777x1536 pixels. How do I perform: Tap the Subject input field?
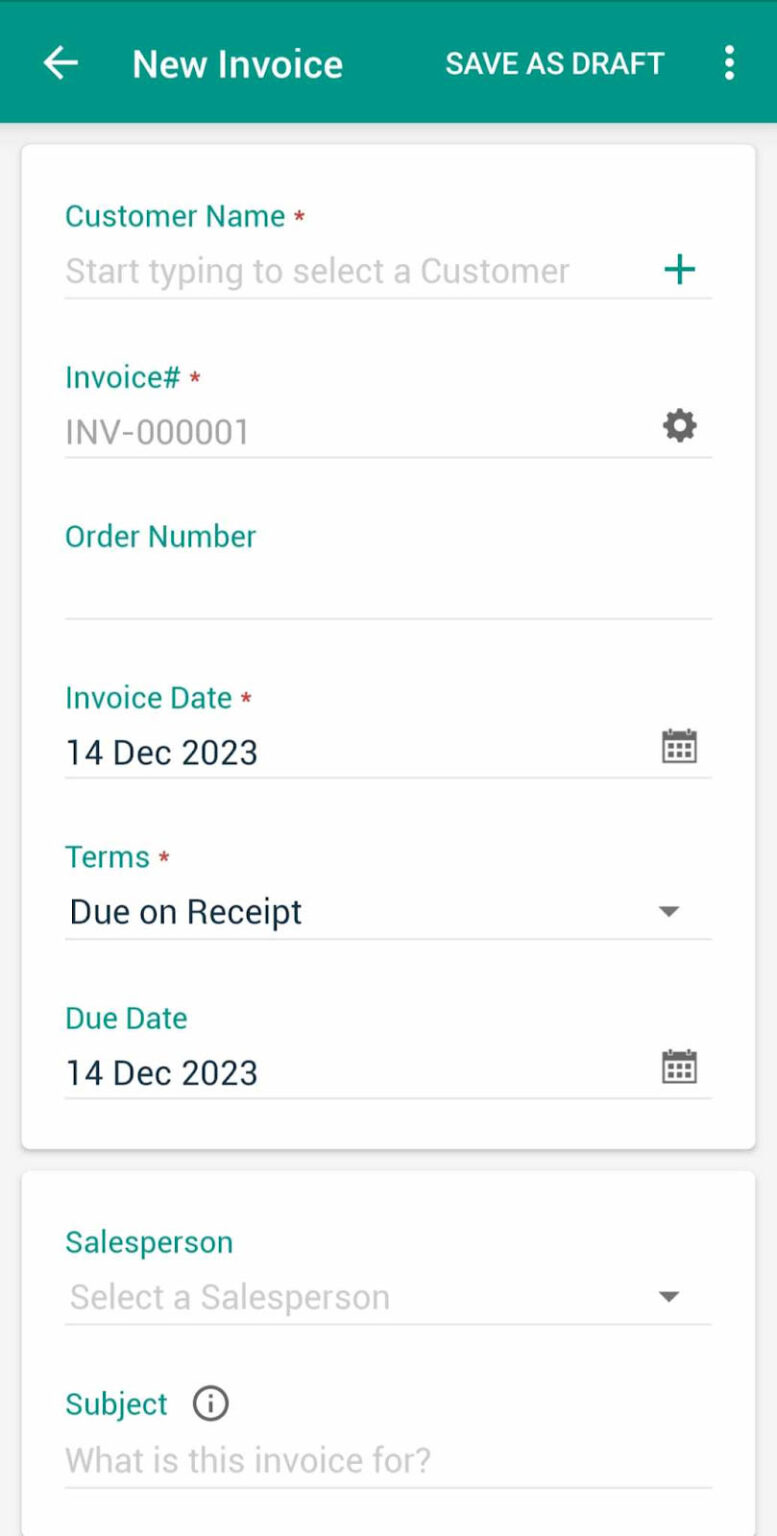pos(388,1461)
